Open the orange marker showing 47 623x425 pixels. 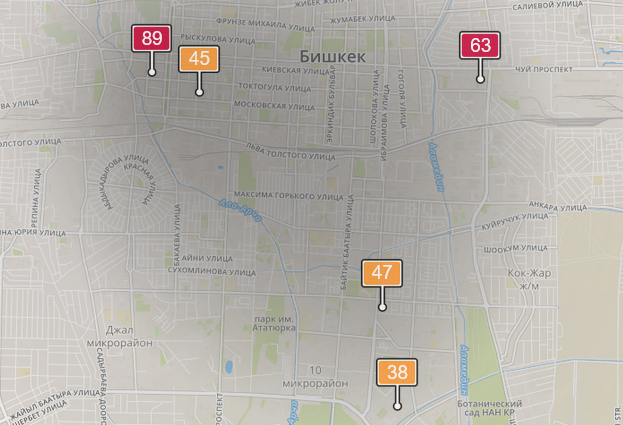click(x=382, y=272)
